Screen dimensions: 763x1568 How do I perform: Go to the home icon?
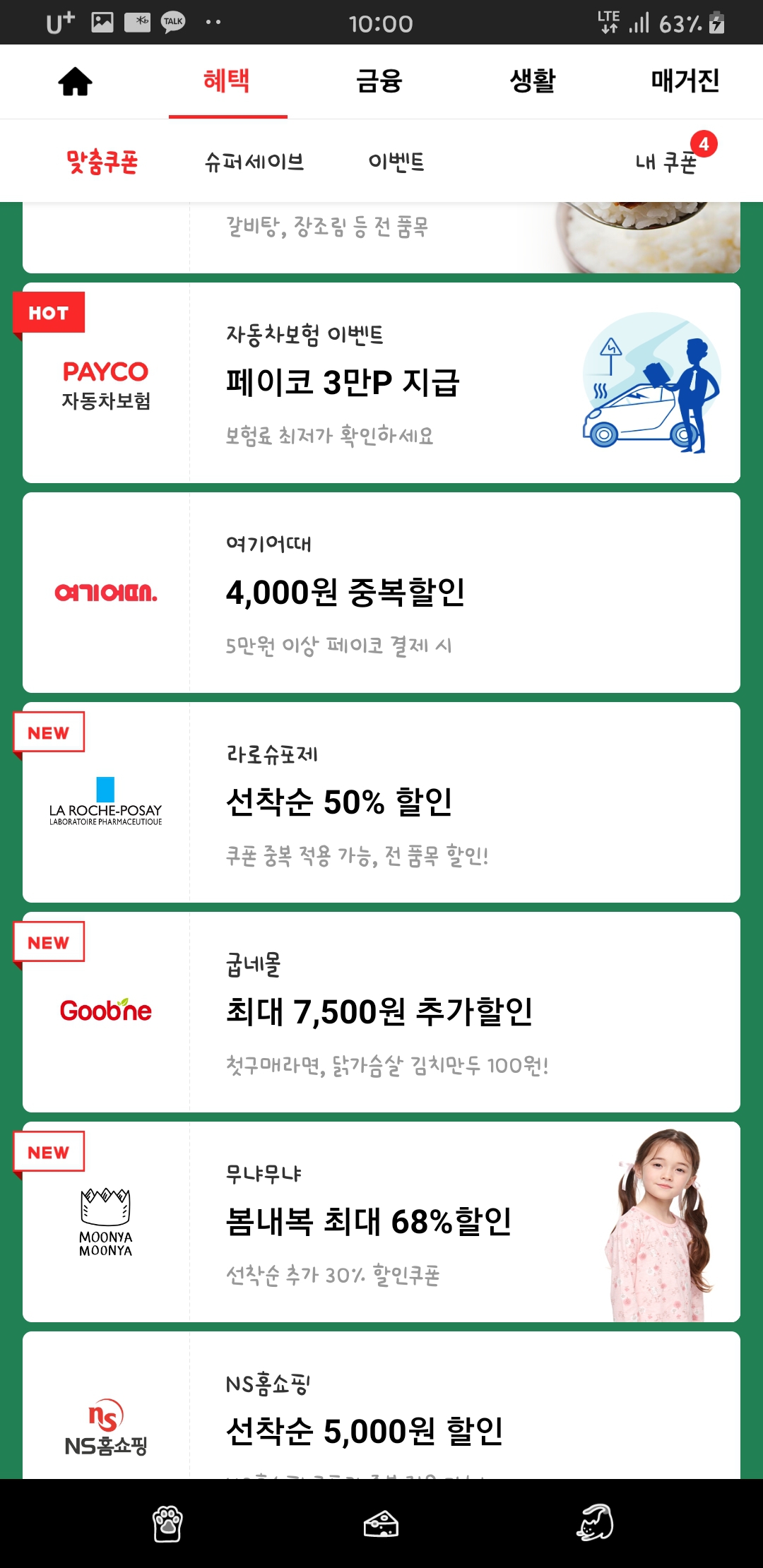click(75, 81)
